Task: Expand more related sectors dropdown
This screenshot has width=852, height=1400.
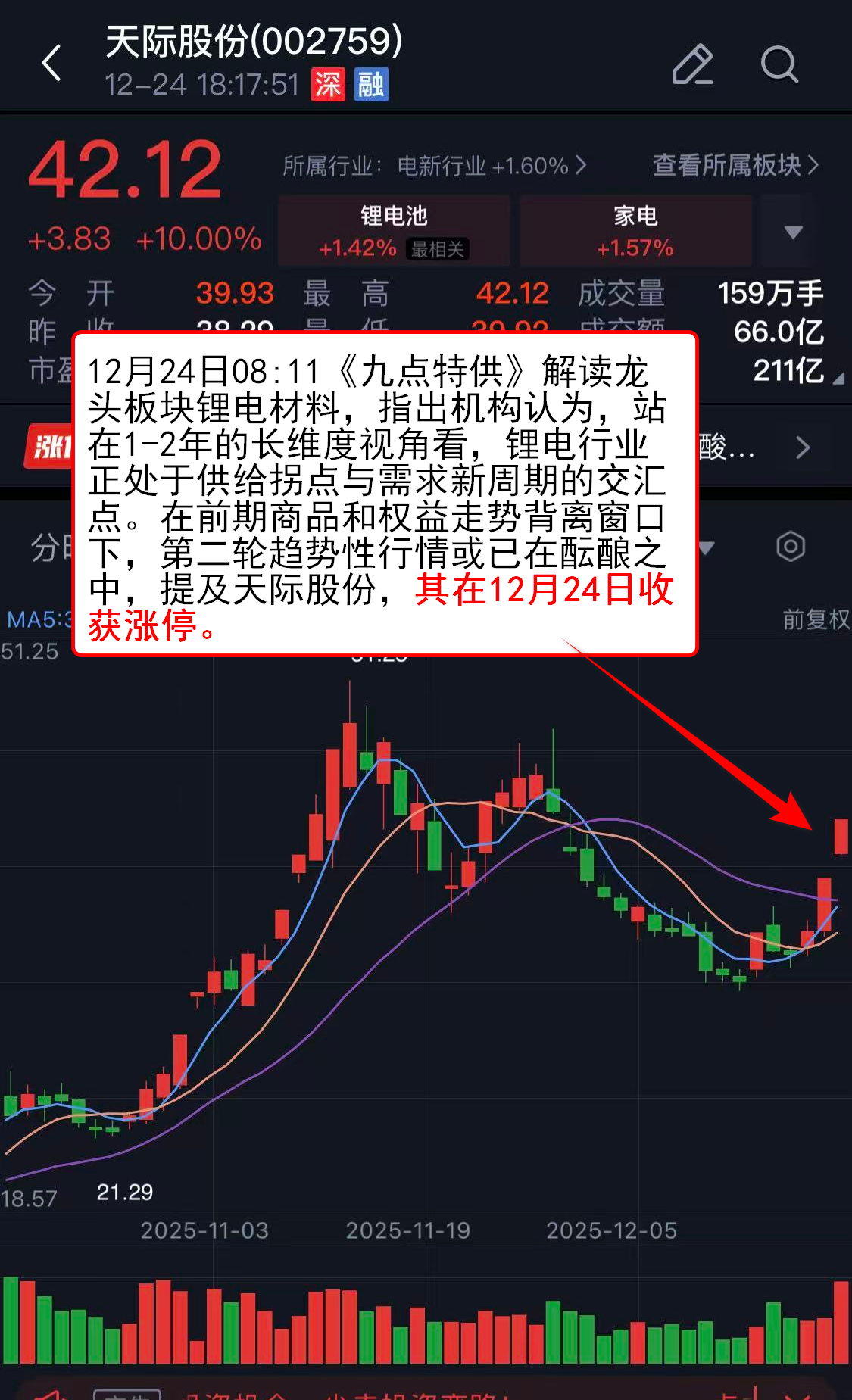Action: [x=793, y=232]
